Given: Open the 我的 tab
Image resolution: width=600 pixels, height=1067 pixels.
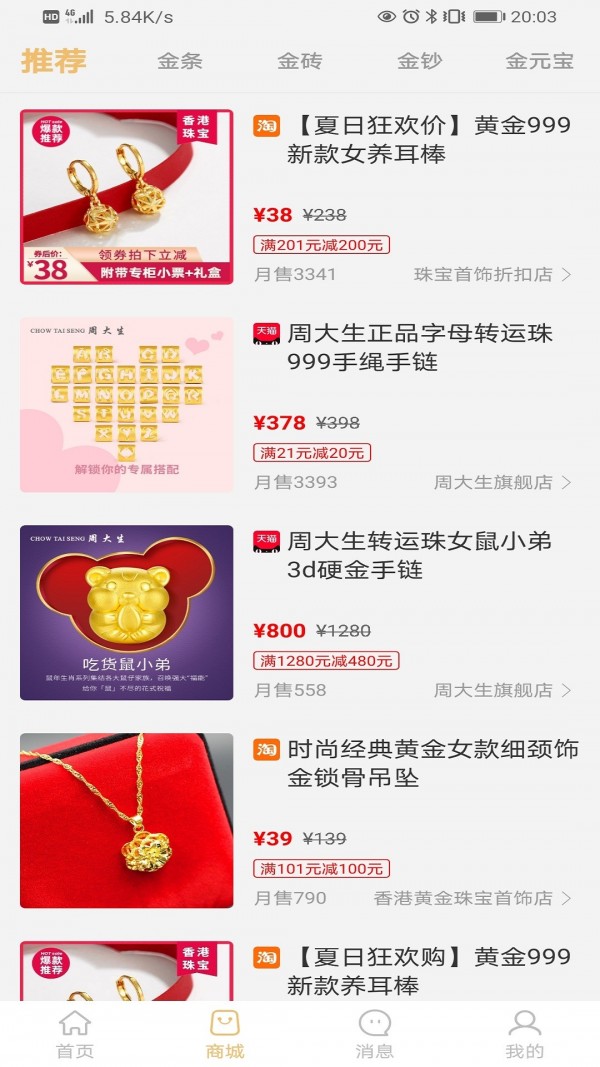Looking at the screenshot, I should [x=524, y=1035].
